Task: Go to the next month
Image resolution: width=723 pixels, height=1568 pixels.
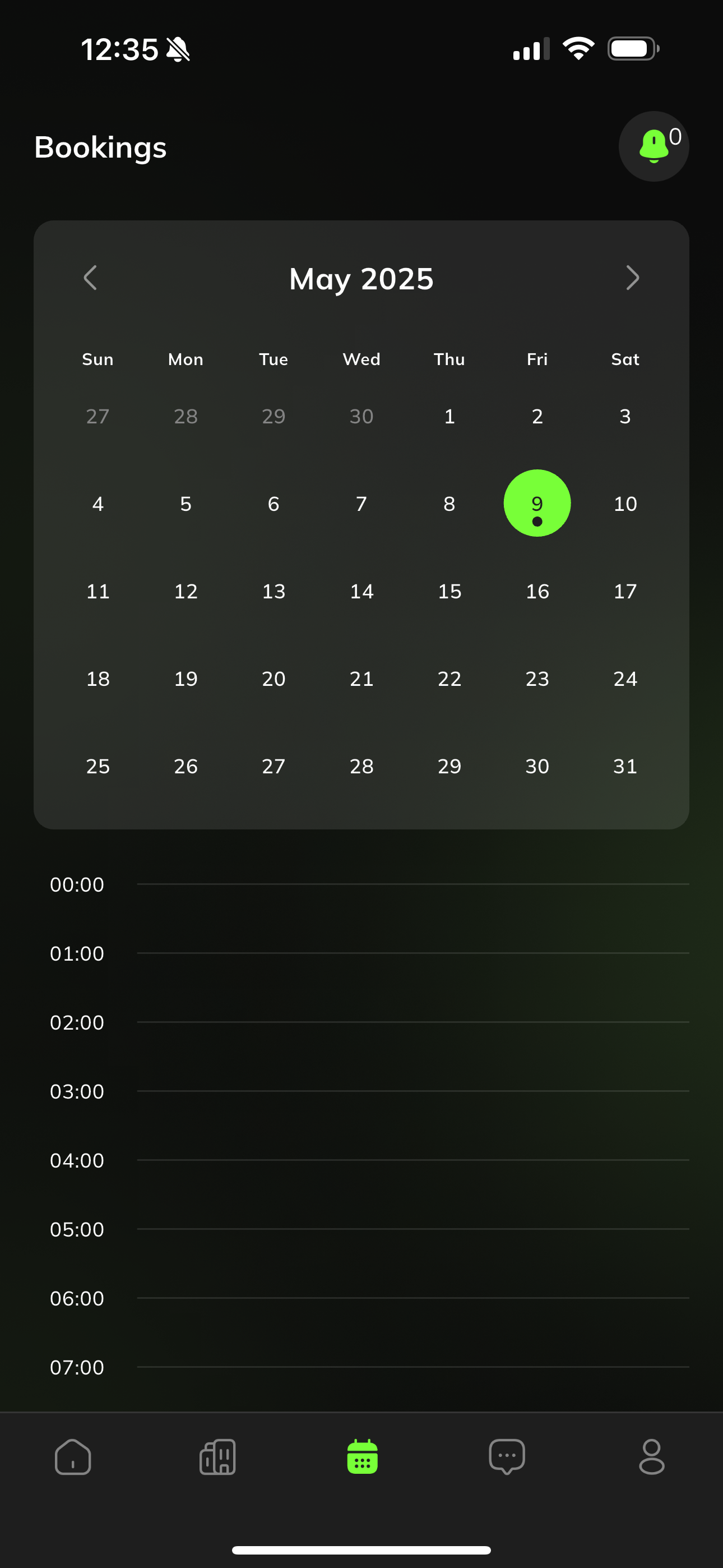Action: [x=632, y=278]
